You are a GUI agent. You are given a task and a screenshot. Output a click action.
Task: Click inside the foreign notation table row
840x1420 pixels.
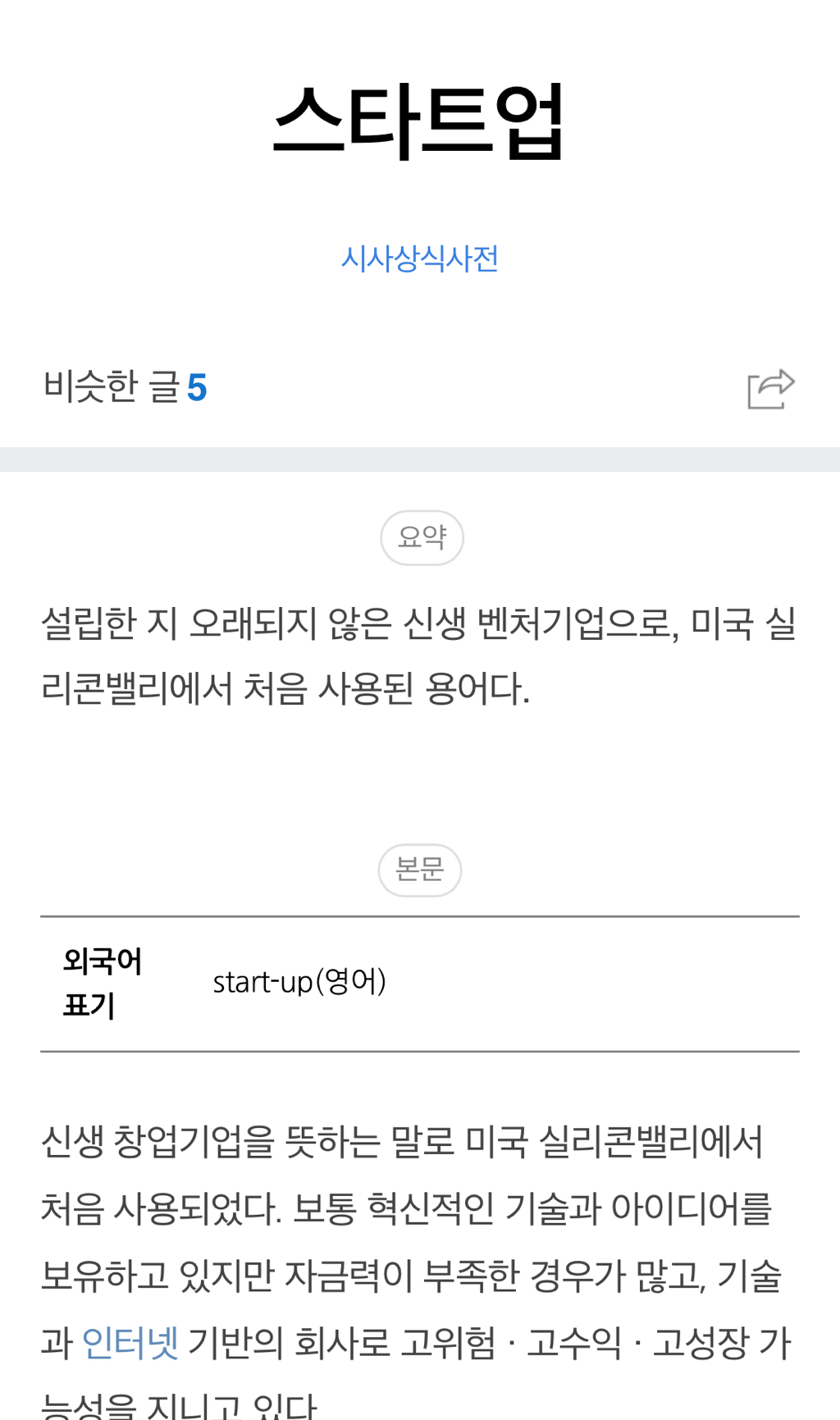[x=420, y=984]
